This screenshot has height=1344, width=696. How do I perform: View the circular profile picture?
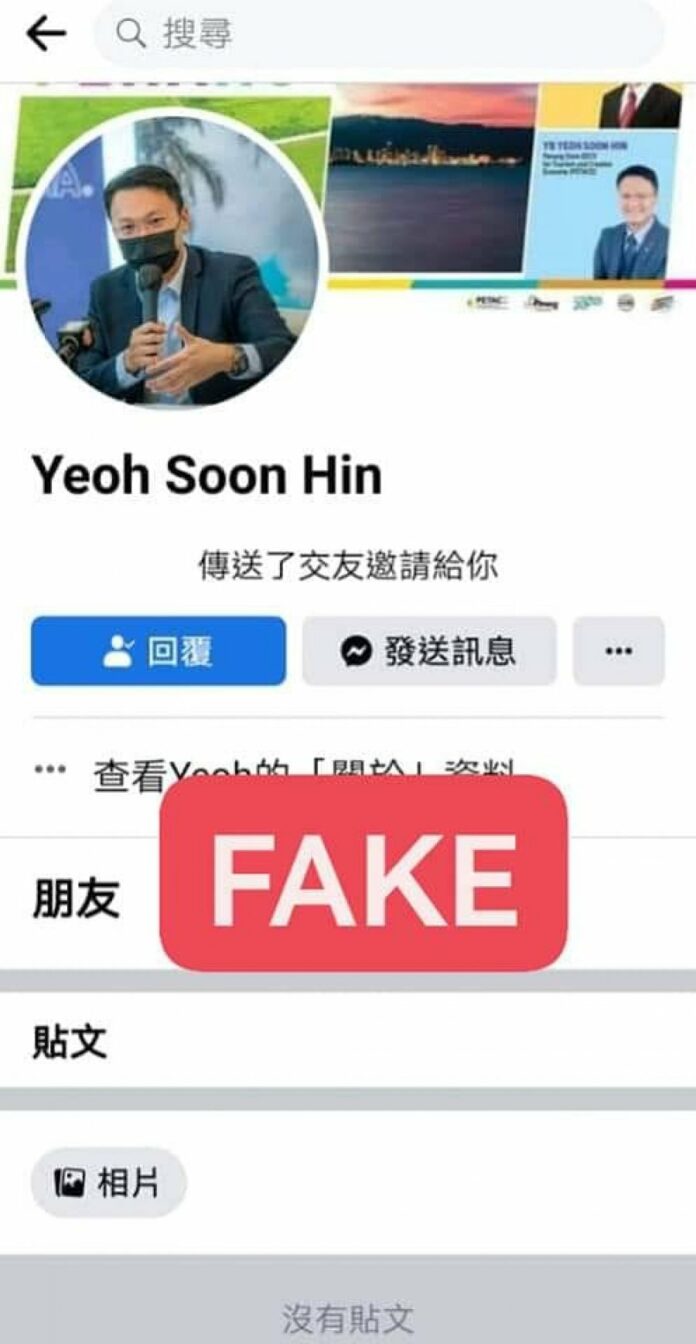pyautogui.click(x=171, y=262)
